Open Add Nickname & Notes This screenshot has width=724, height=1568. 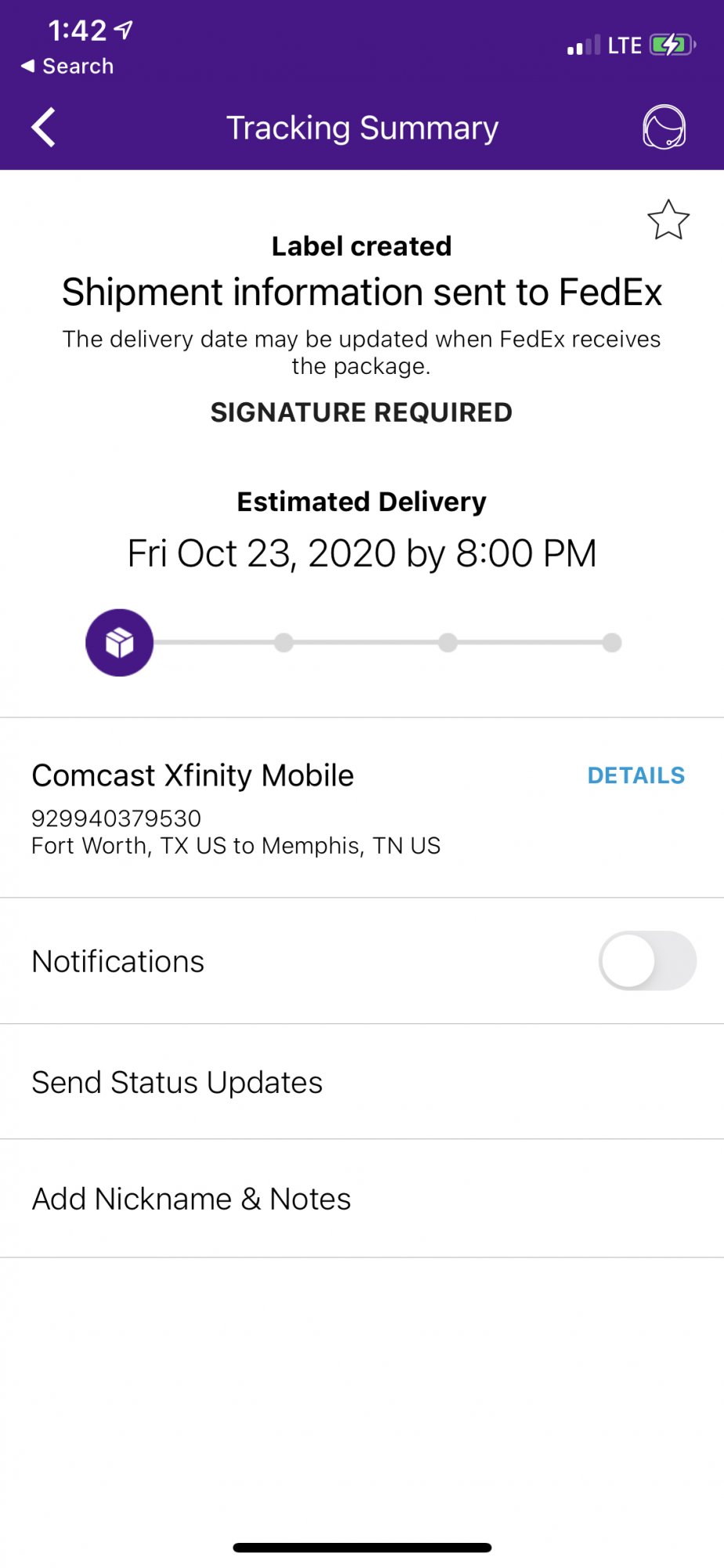(362, 1199)
